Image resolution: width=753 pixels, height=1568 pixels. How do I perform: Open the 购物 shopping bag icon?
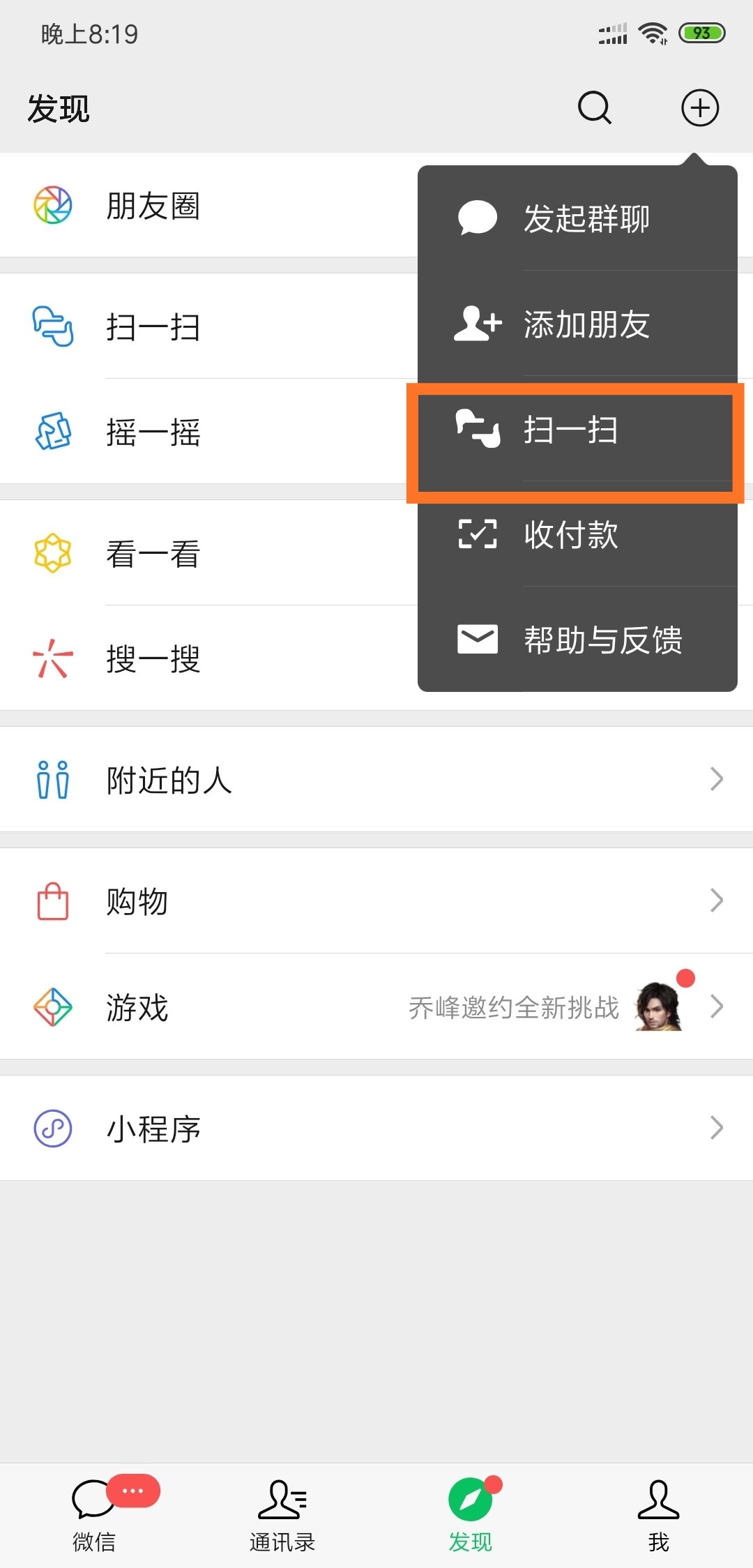click(52, 900)
